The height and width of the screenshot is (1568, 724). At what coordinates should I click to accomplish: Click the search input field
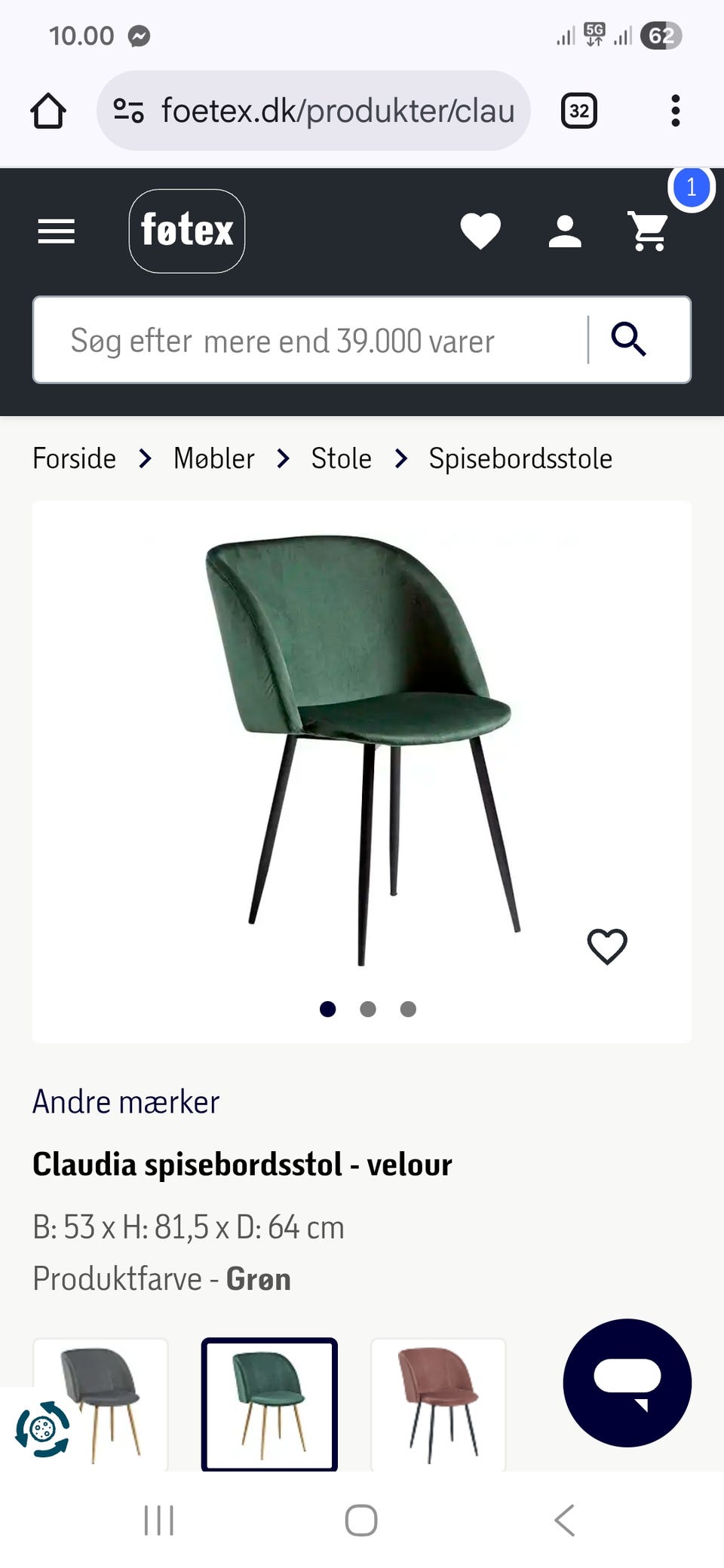point(302,340)
